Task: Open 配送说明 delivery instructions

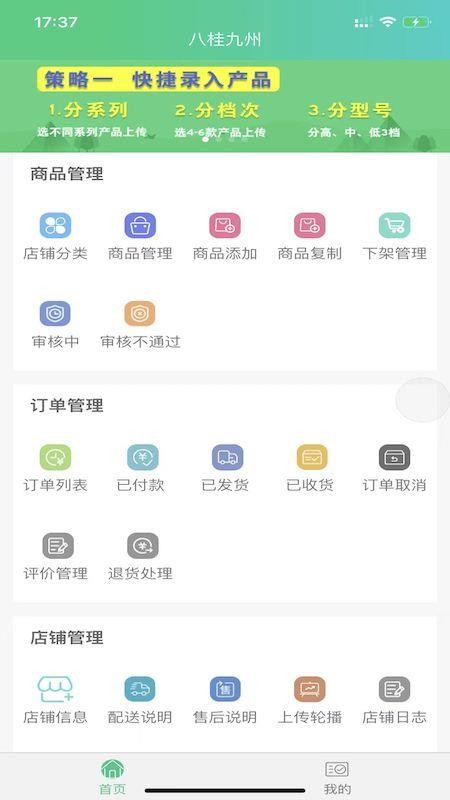Action: click(140, 701)
